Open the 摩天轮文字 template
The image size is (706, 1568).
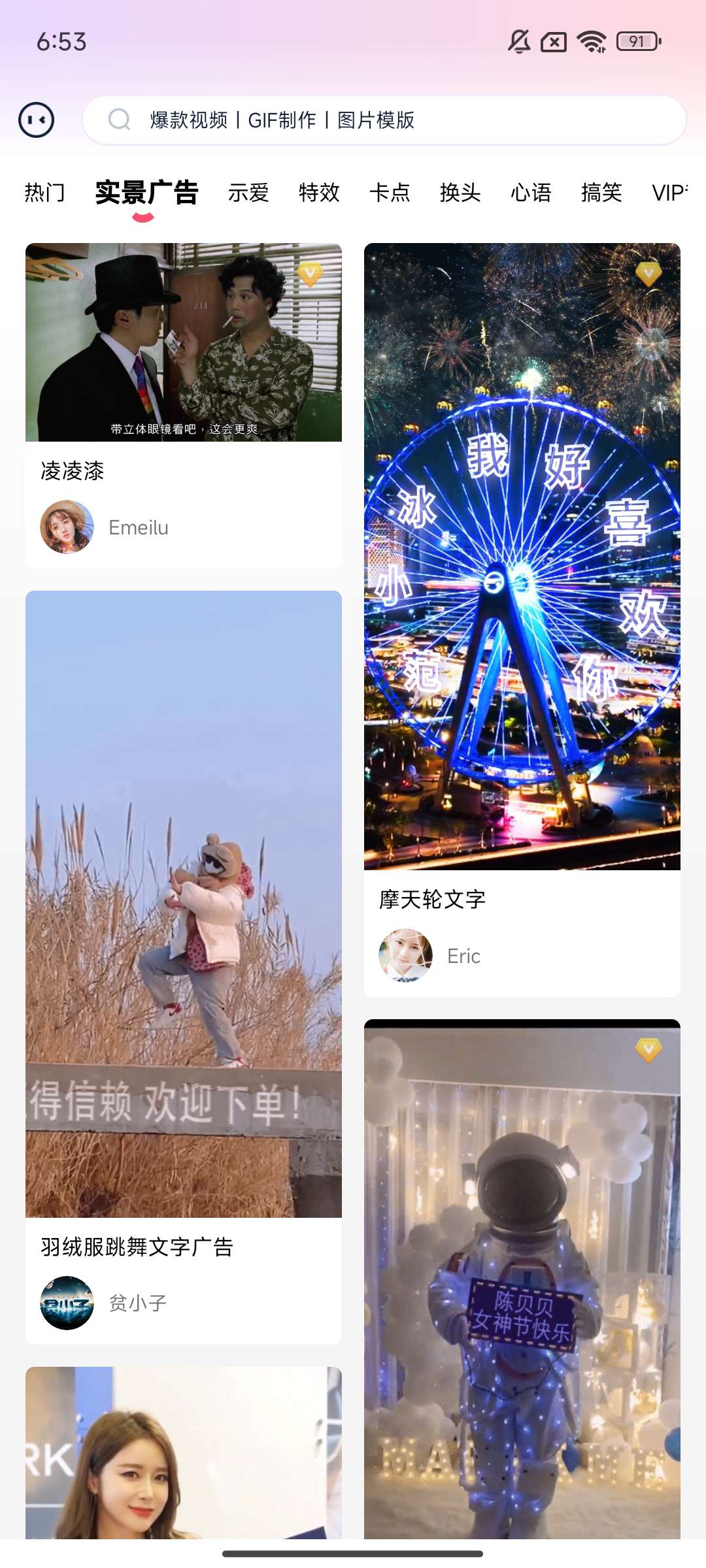pyautogui.click(x=522, y=557)
